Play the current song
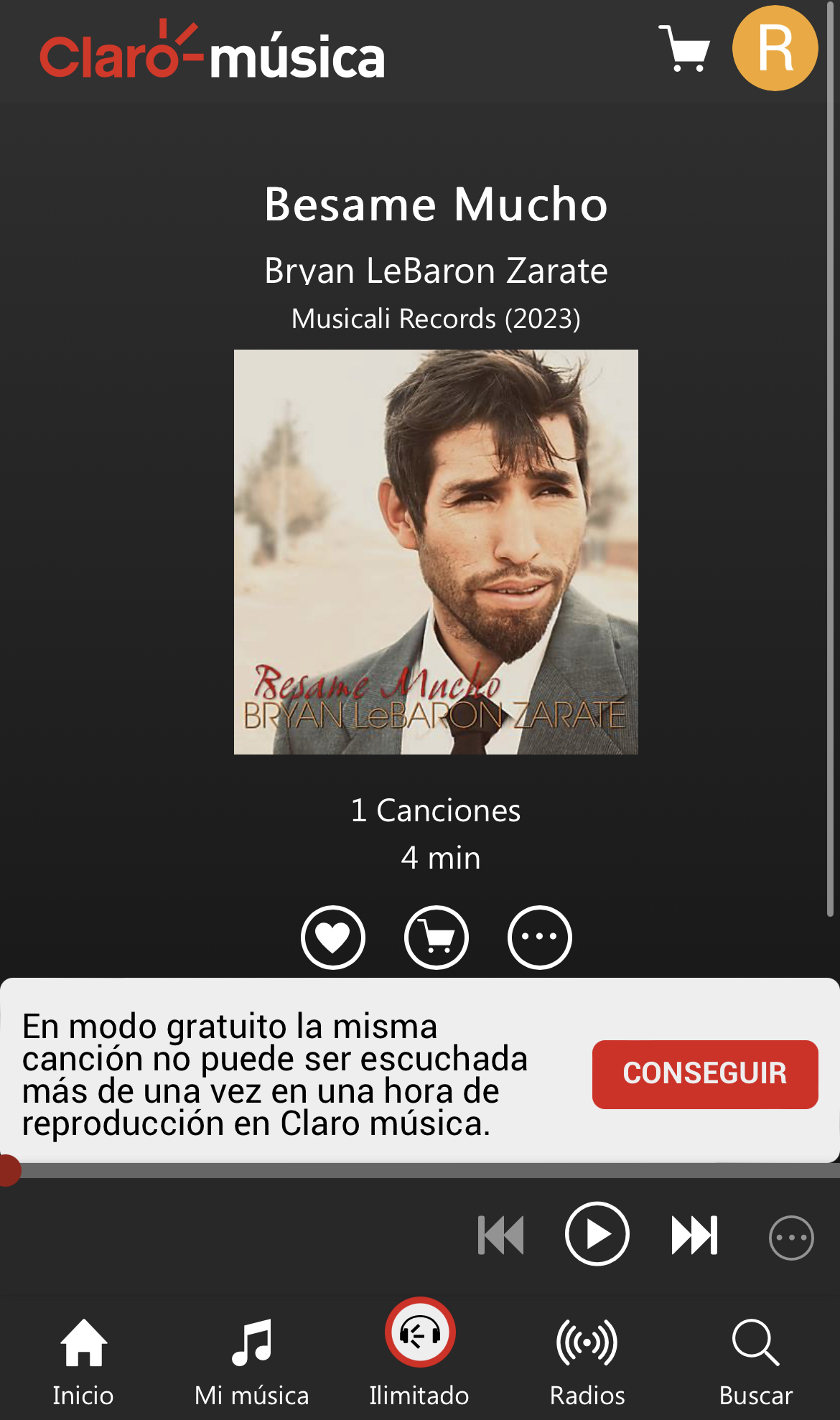Image resolution: width=840 pixels, height=1420 pixels. 597,1234
